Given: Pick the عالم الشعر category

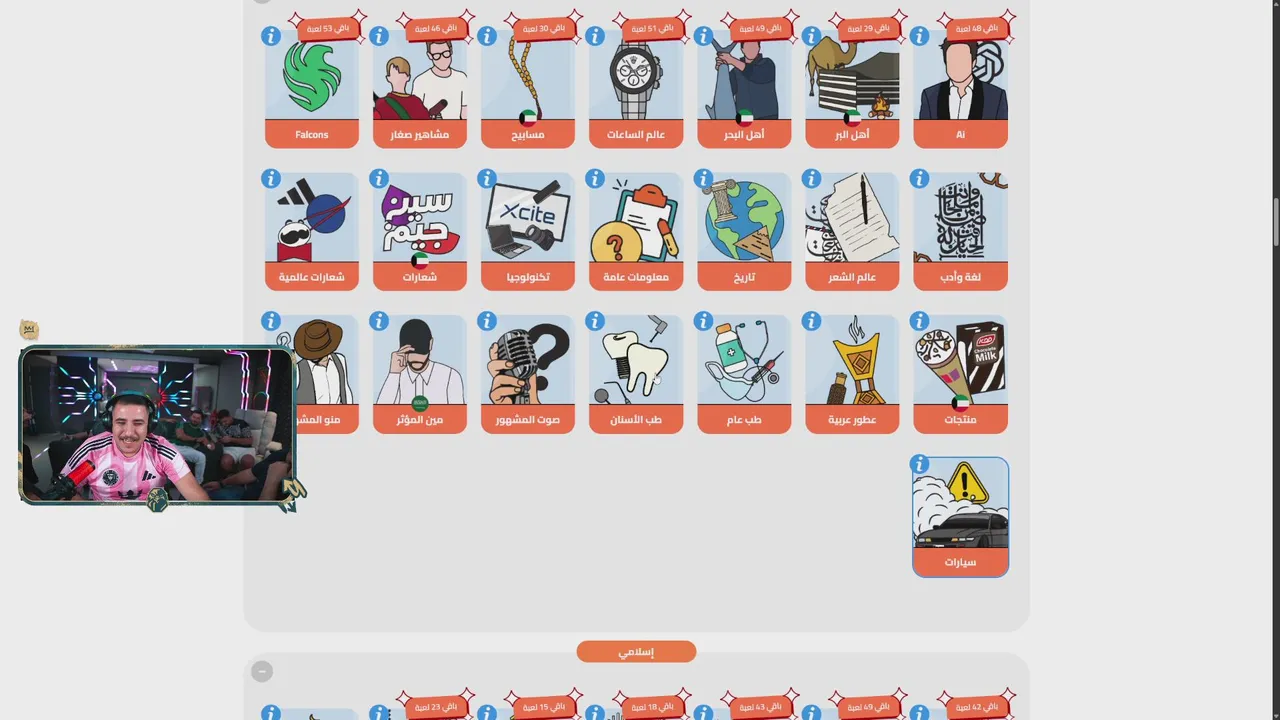Looking at the screenshot, I should pyautogui.click(x=852, y=232).
